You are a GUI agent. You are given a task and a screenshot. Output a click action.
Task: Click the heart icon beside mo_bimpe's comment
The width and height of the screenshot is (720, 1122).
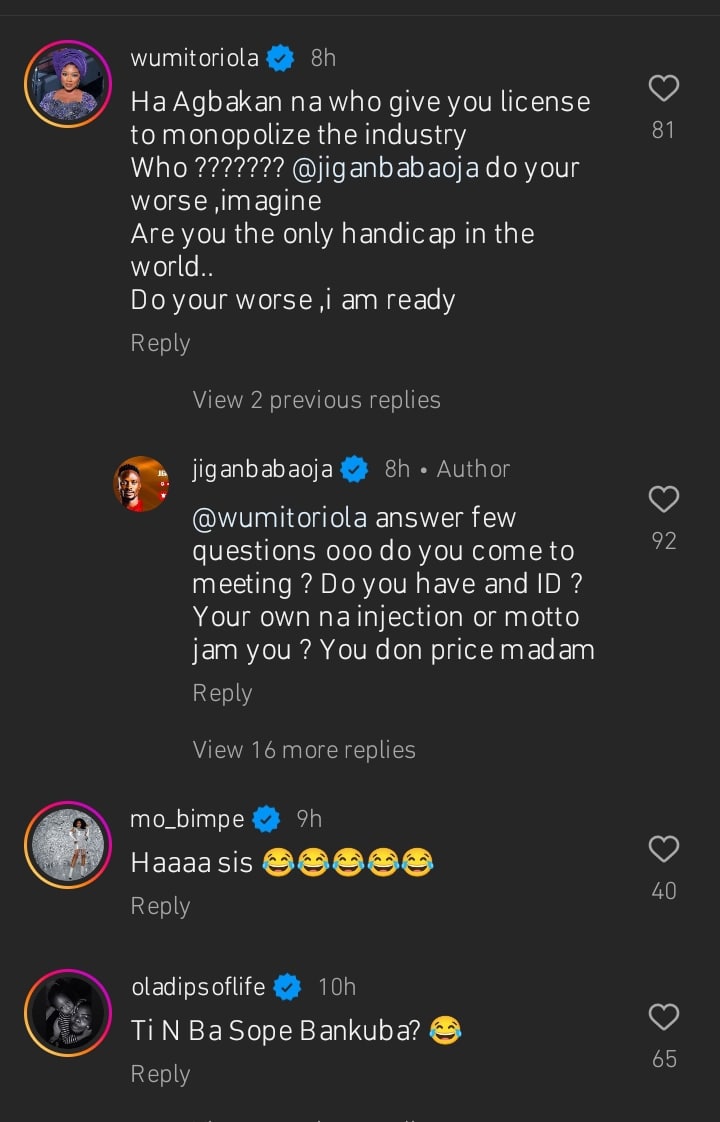point(663,849)
